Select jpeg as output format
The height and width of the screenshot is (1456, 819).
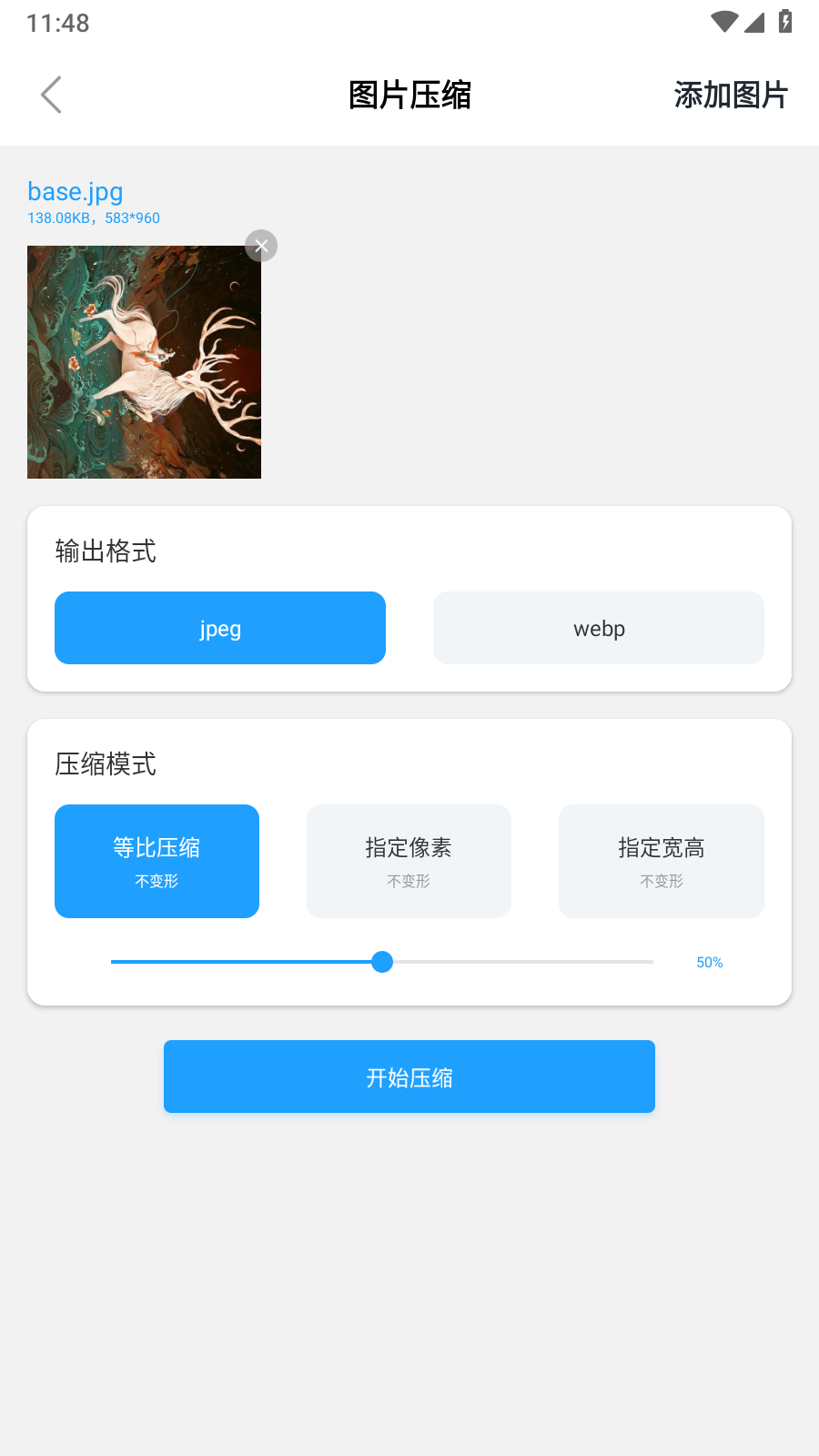(220, 628)
